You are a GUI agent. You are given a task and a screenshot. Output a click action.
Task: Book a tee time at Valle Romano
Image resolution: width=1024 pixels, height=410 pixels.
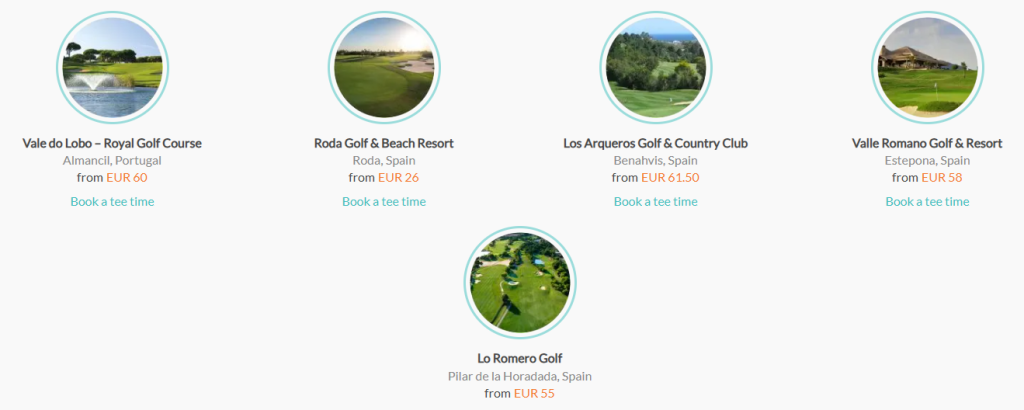[x=927, y=201]
